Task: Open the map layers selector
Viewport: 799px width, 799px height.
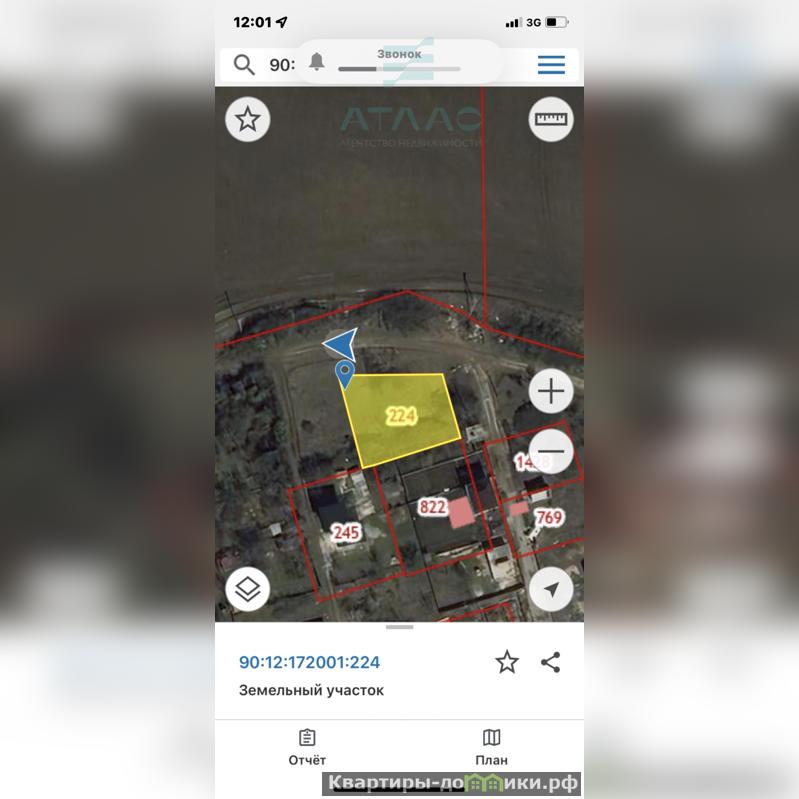Action: (247, 590)
